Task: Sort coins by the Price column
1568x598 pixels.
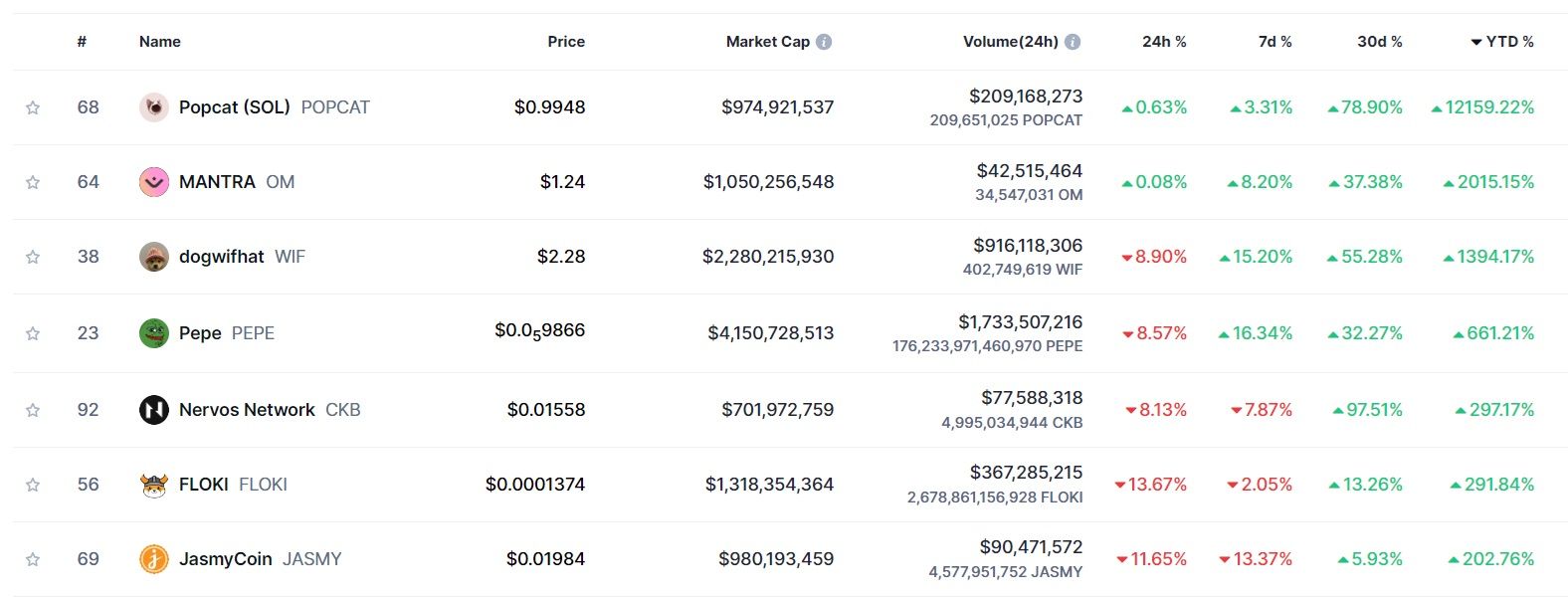Action: pos(566,42)
